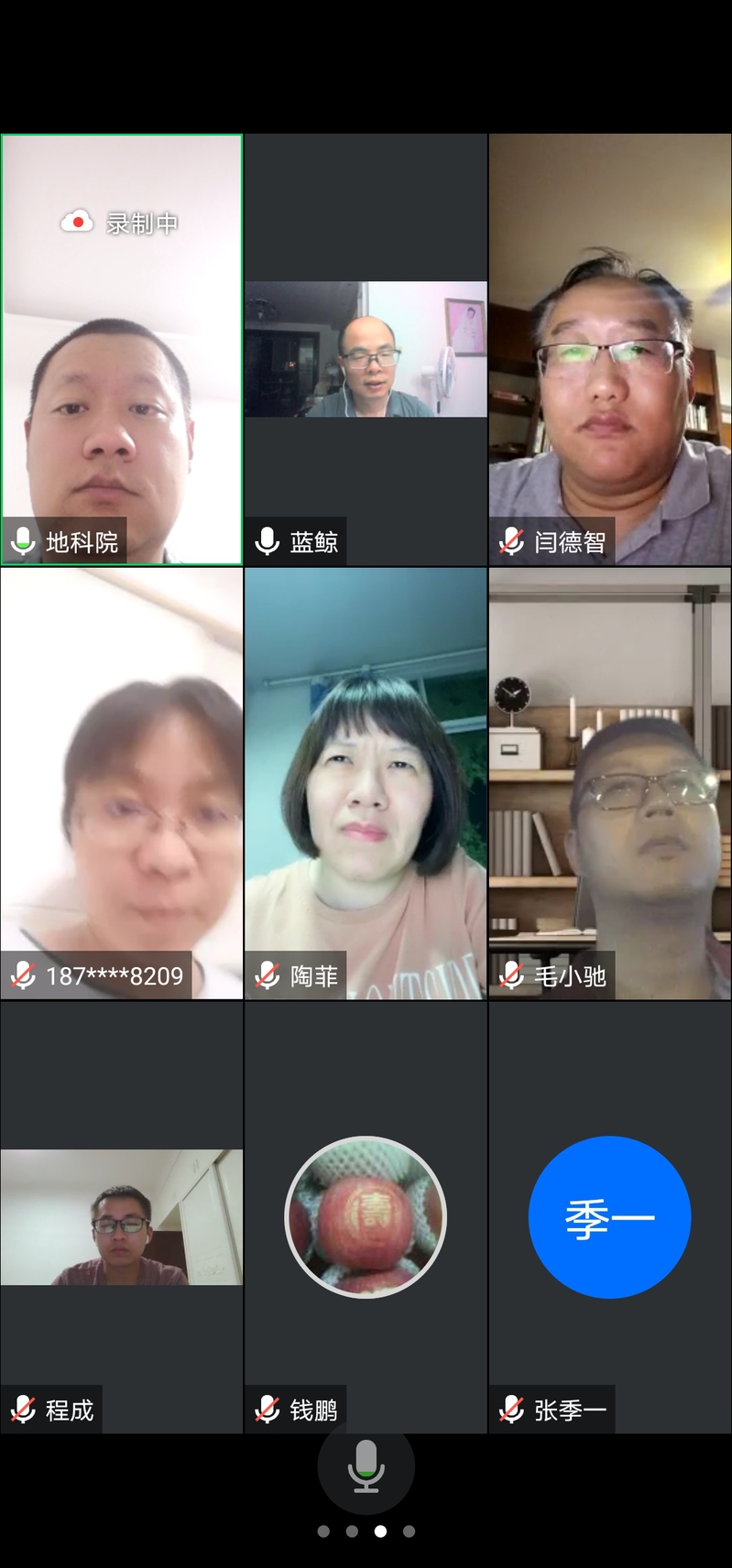Select the 187****8209 participant tile
732x1568 pixels.
pos(122,783)
